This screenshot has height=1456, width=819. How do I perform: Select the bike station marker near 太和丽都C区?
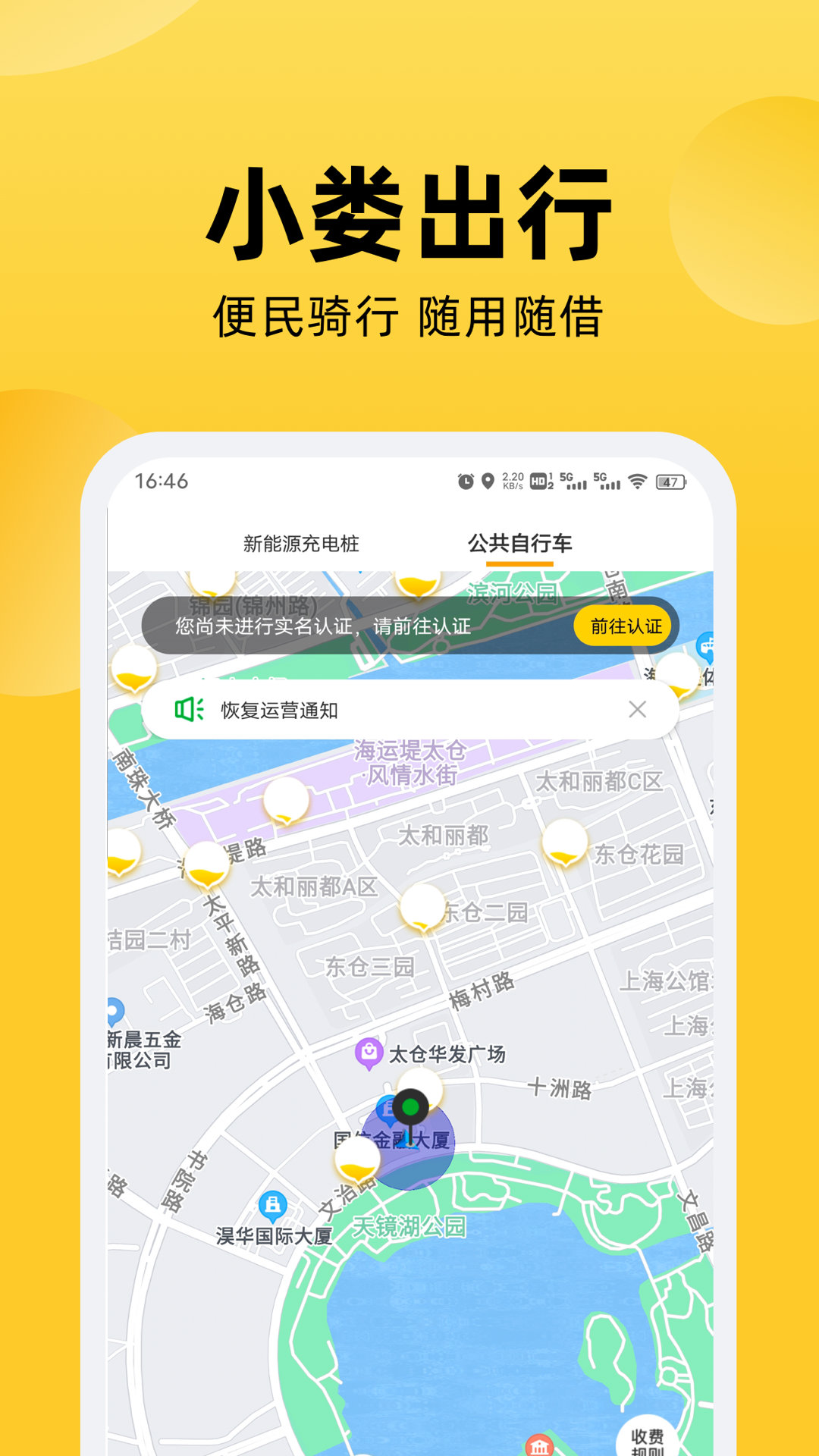pyautogui.click(x=564, y=842)
